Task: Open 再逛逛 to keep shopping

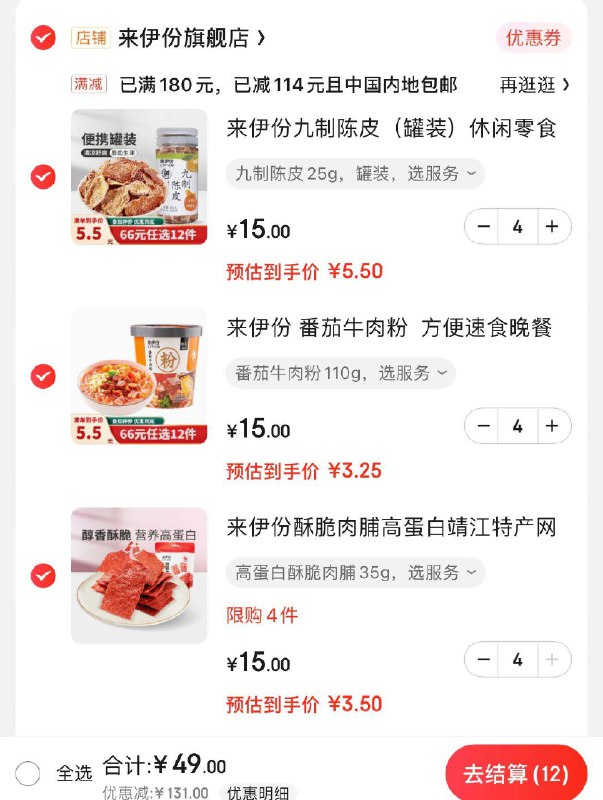Action: point(535,85)
